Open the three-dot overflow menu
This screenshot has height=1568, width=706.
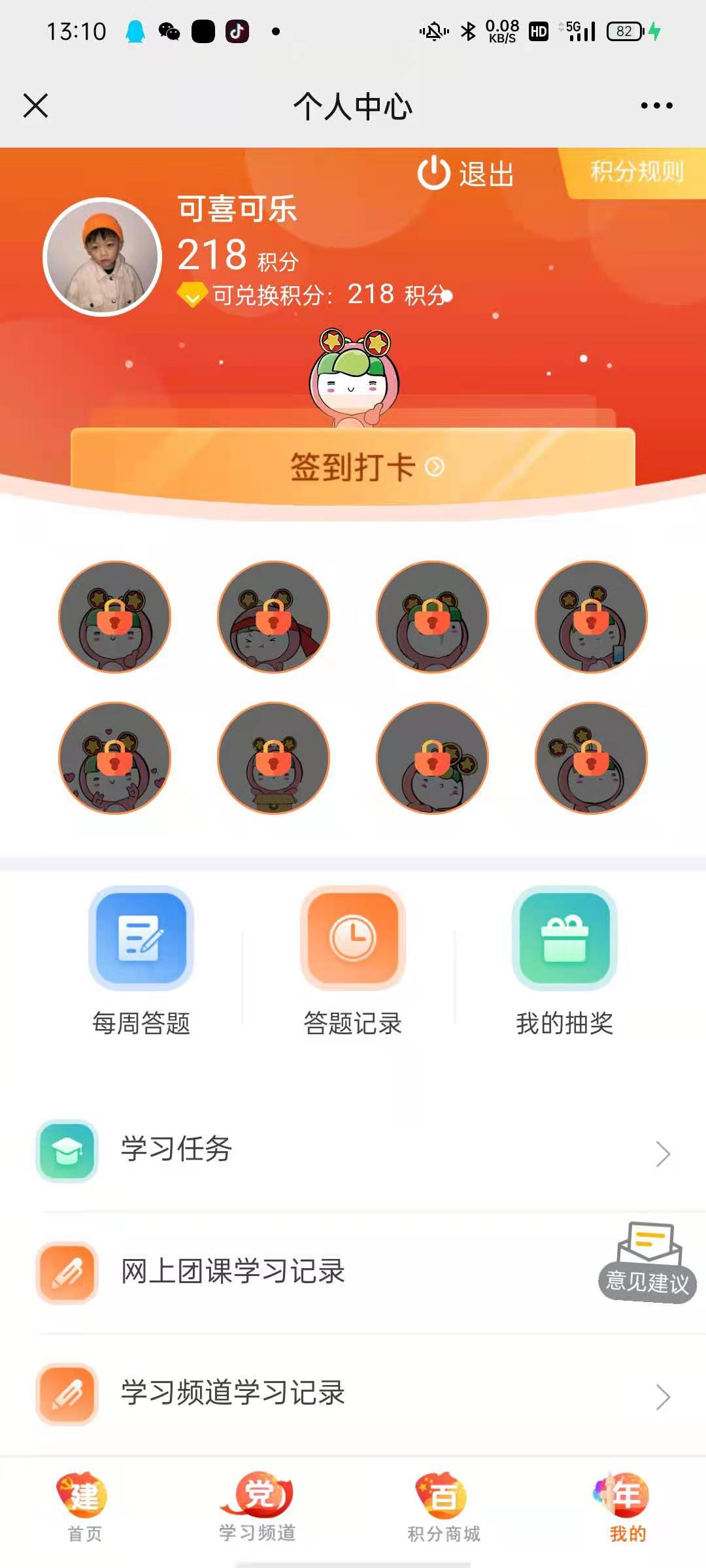pos(656,106)
